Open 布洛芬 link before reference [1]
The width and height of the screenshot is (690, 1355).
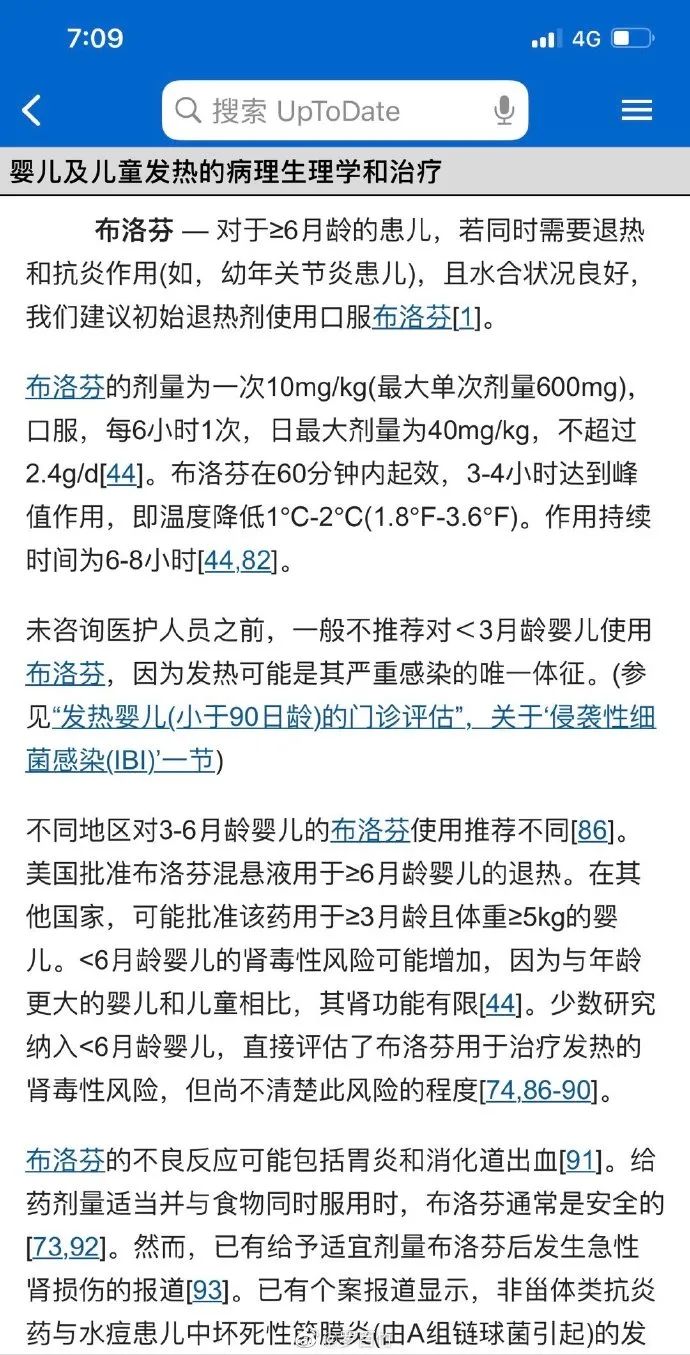(x=412, y=319)
